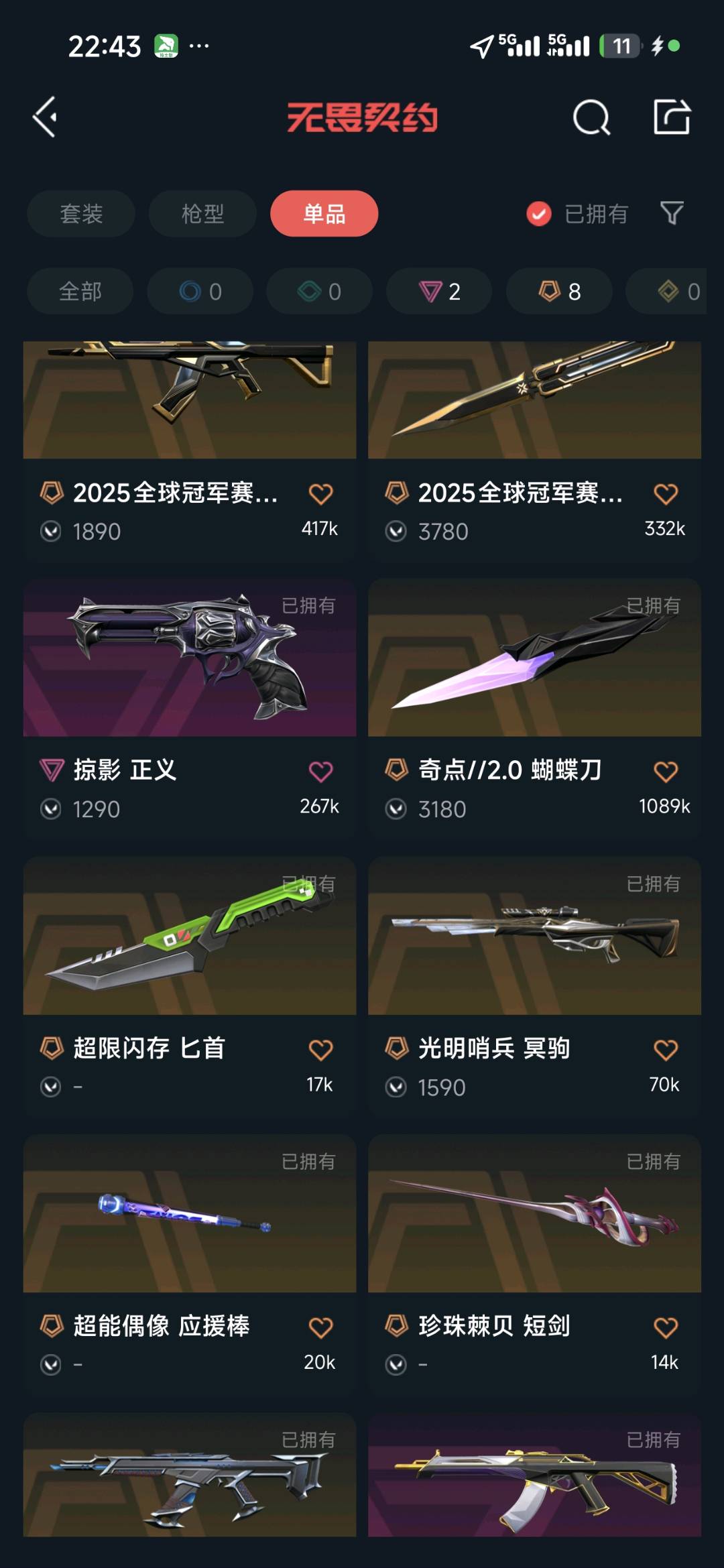Screen dimensions: 724x1568
Task: Switch to the 套装 tab
Action: pyautogui.click(x=81, y=214)
